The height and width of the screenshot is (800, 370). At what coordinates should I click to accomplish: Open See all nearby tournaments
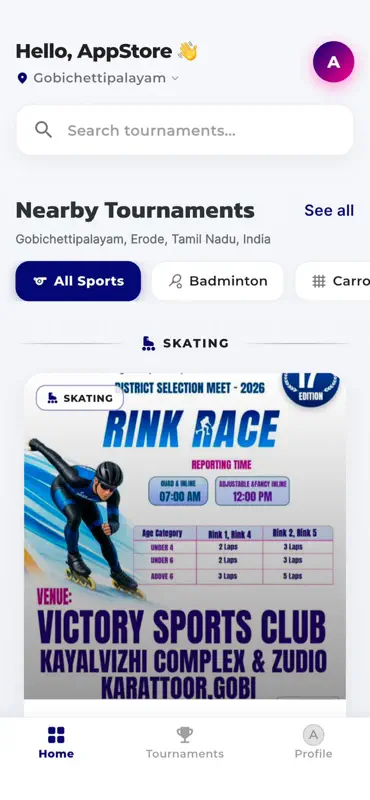click(x=329, y=210)
